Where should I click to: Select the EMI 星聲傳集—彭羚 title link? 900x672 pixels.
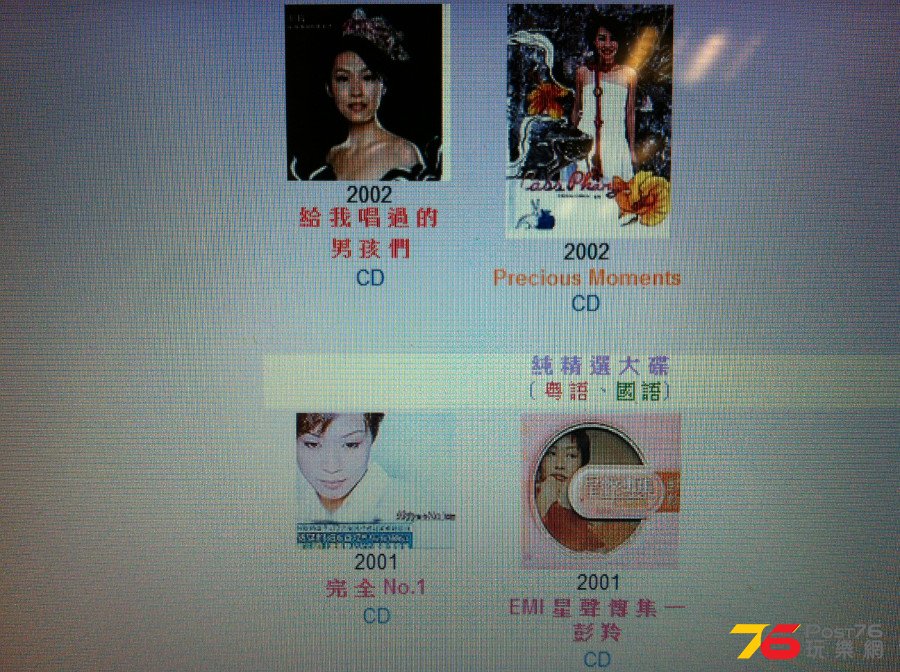598,620
